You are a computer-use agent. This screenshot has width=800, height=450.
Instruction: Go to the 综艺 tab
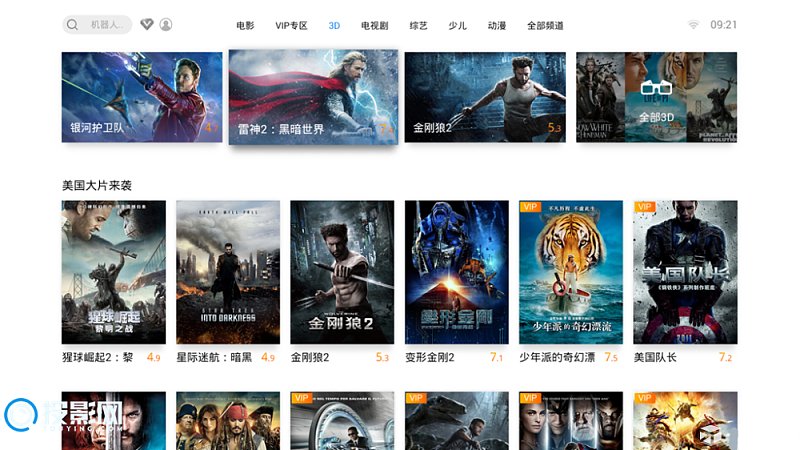pos(418,25)
